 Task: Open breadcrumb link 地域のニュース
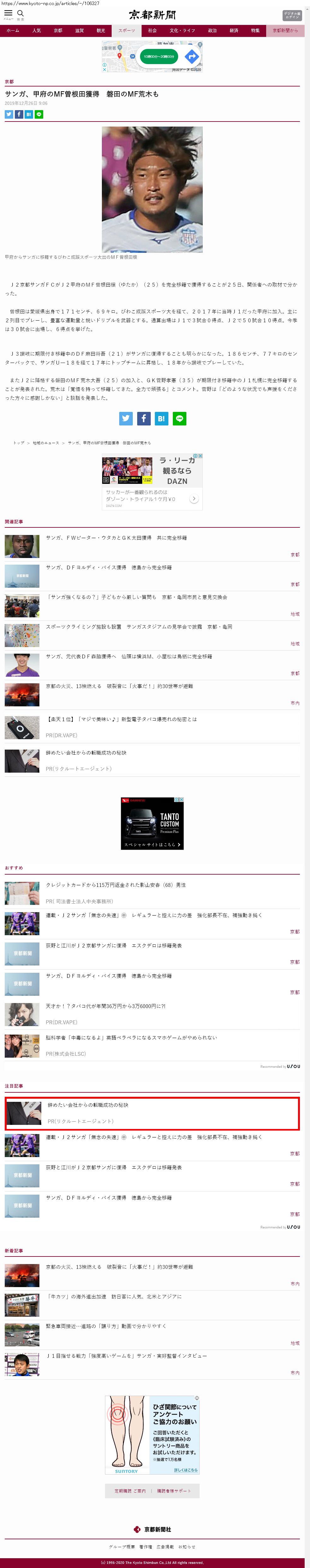click(x=46, y=442)
